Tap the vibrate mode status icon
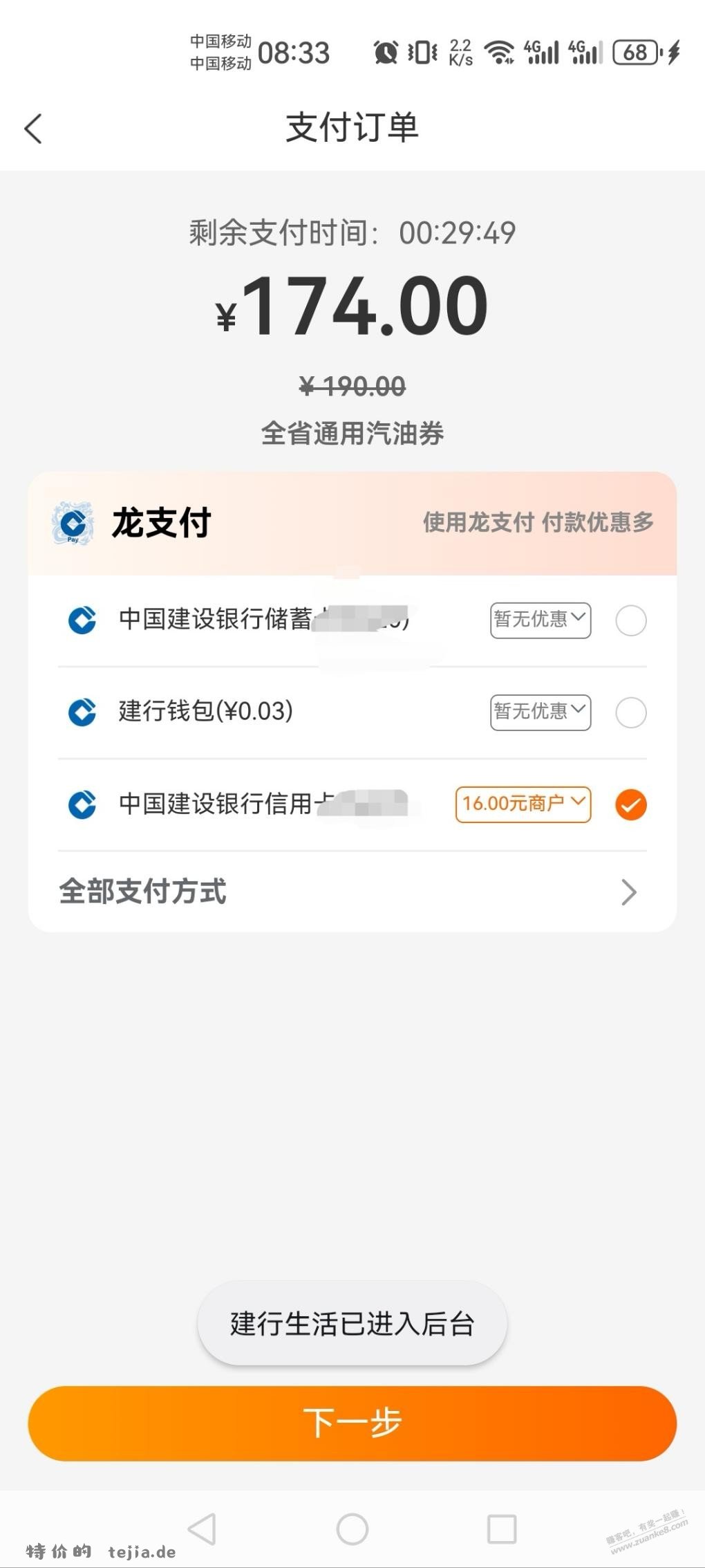This screenshot has height=1568, width=705. (x=423, y=50)
